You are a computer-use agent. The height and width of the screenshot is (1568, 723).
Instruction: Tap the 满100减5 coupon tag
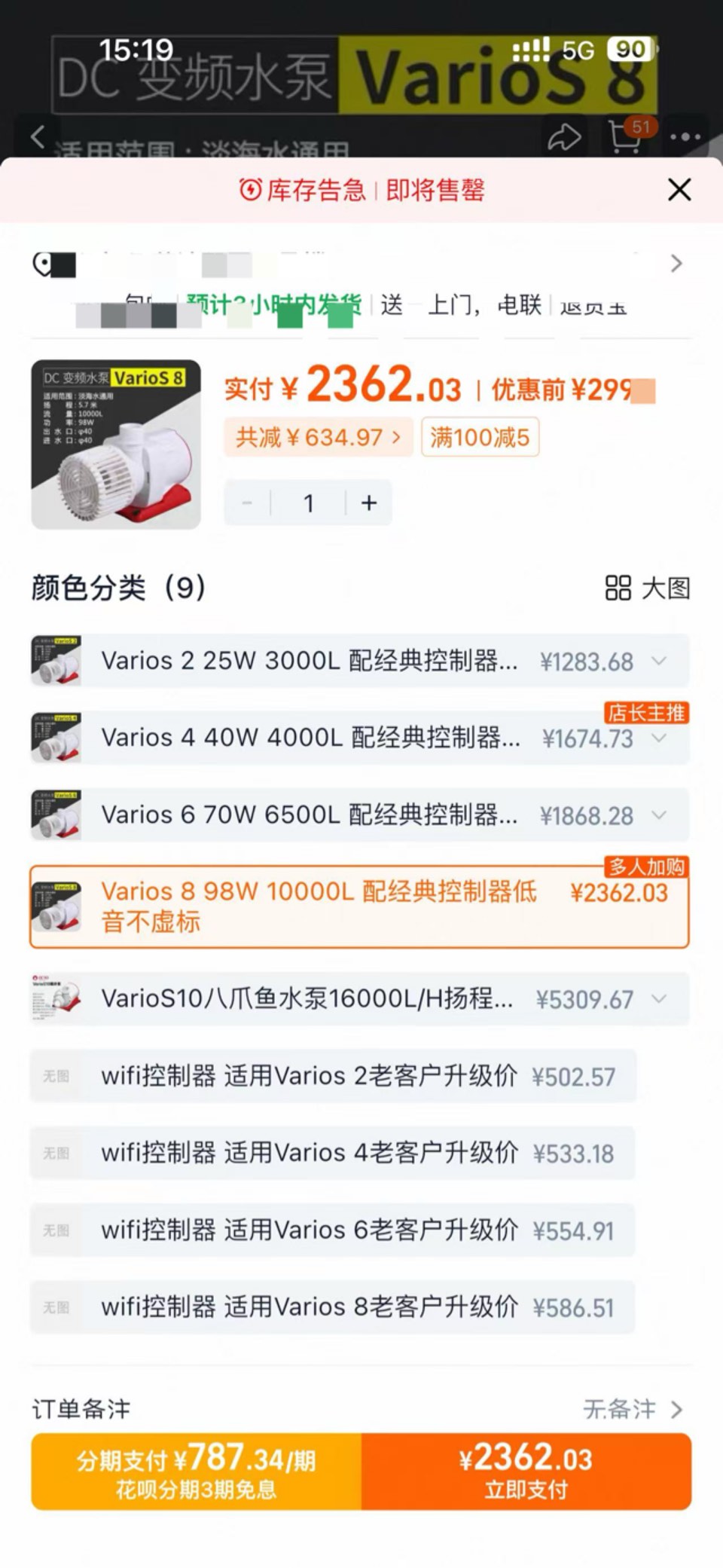point(480,437)
